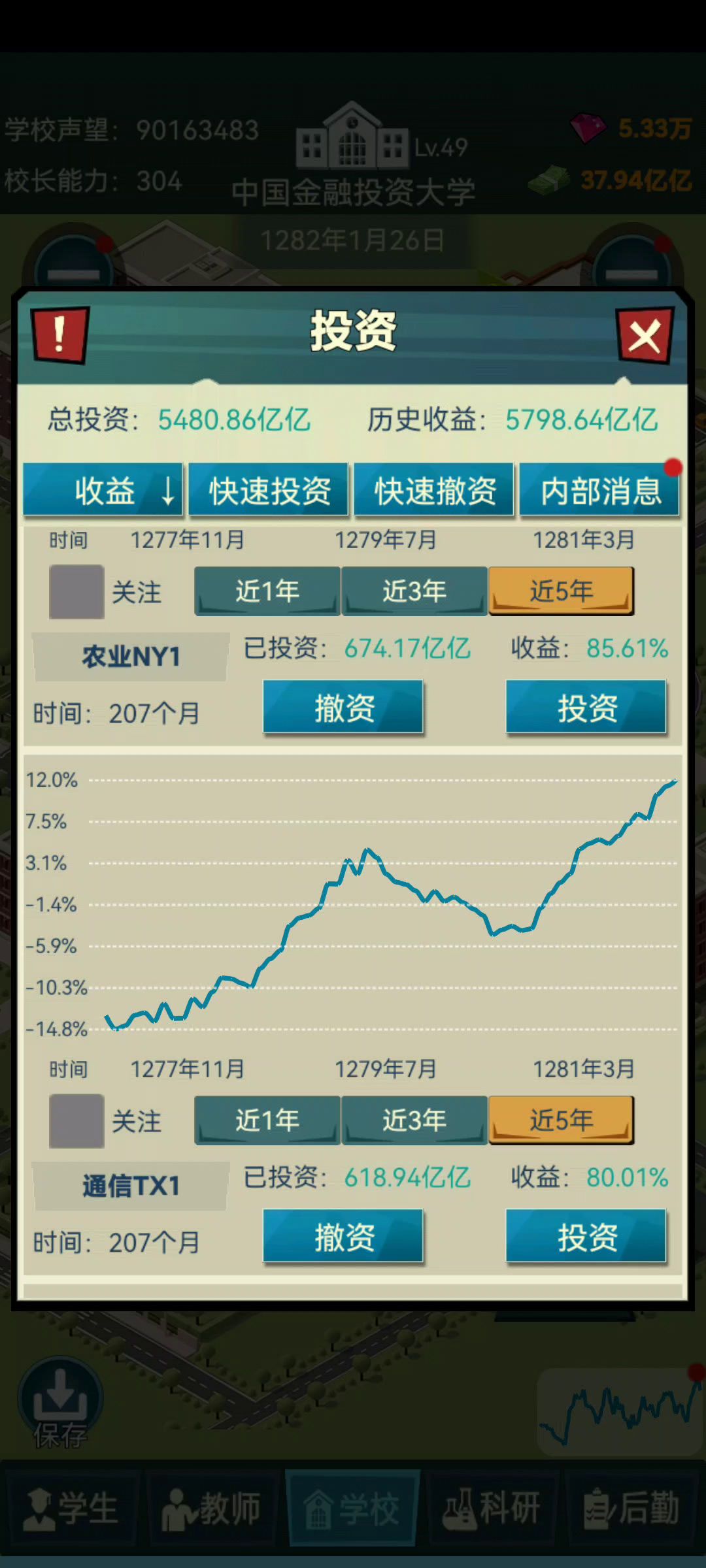Select 近5年 range for 农业NY1

click(561, 591)
